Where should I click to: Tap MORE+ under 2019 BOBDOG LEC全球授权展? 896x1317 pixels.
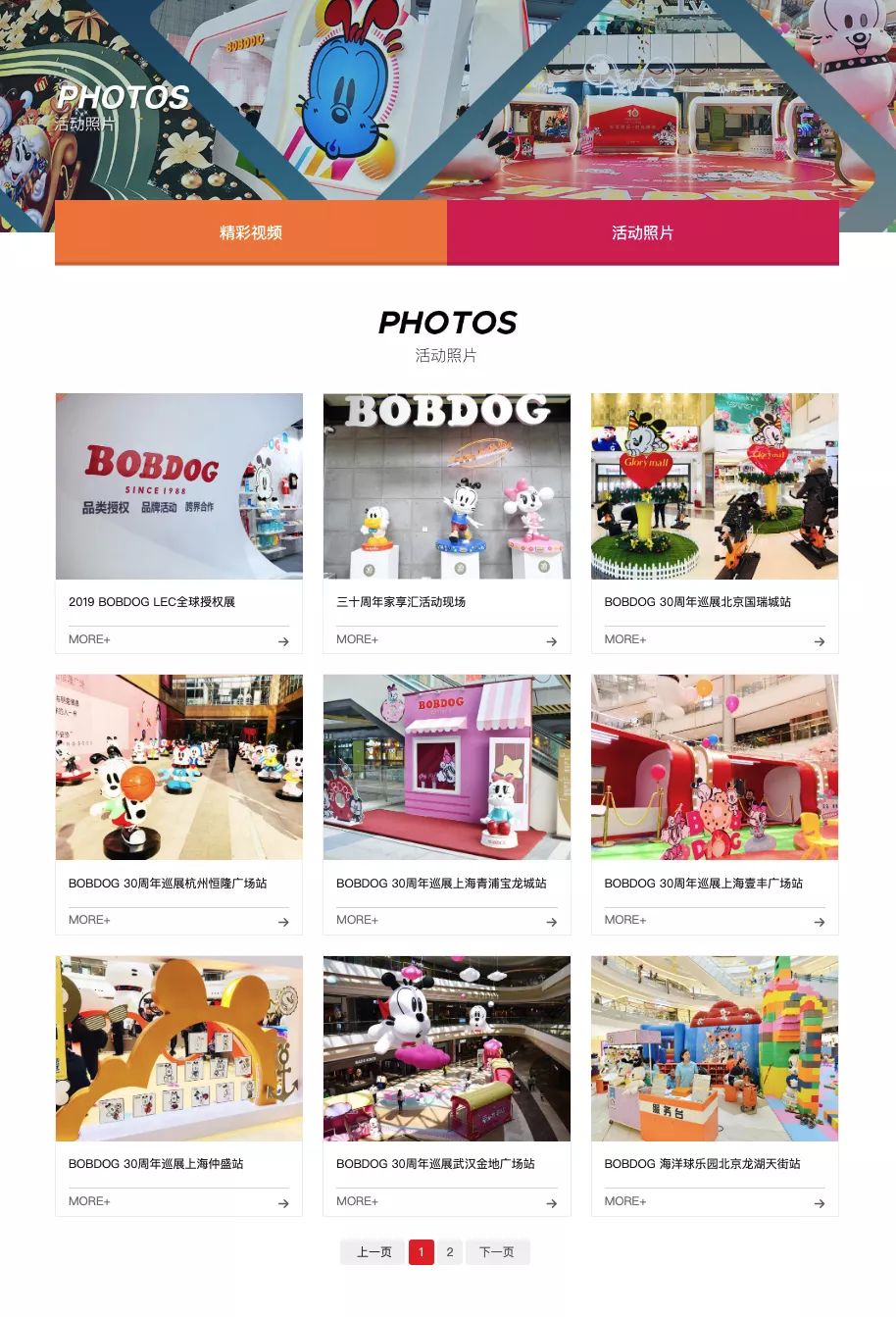(89, 639)
